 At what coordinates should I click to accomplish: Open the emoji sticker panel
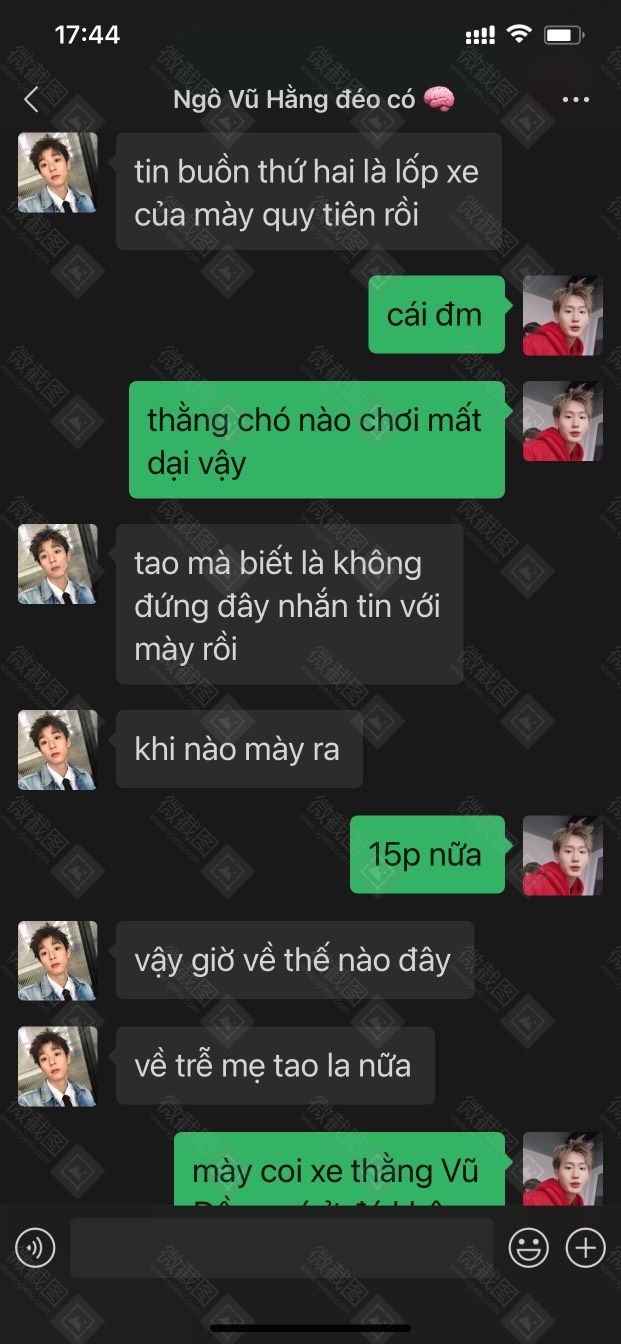point(529,1247)
